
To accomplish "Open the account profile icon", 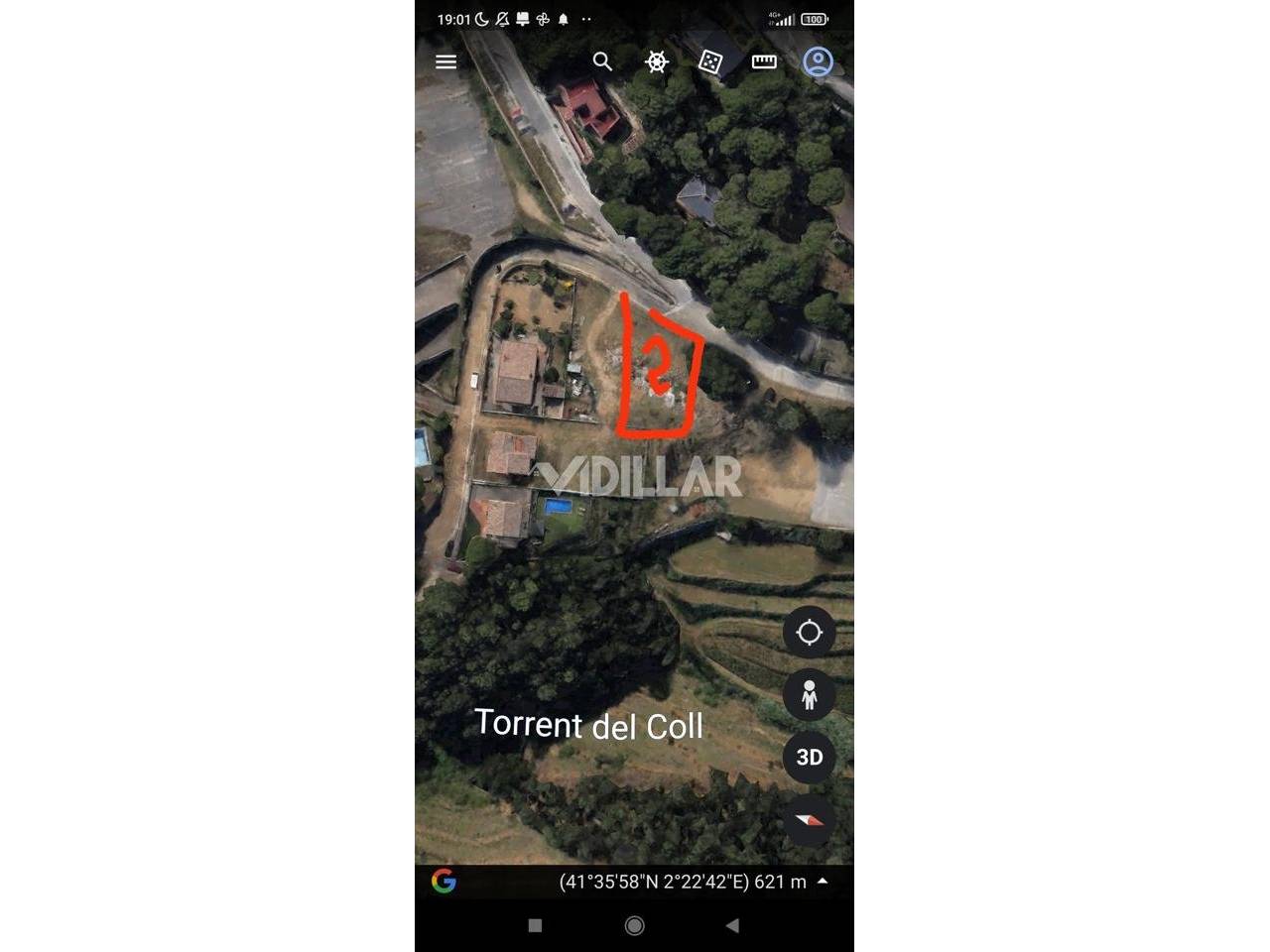I will click(818, 61).
